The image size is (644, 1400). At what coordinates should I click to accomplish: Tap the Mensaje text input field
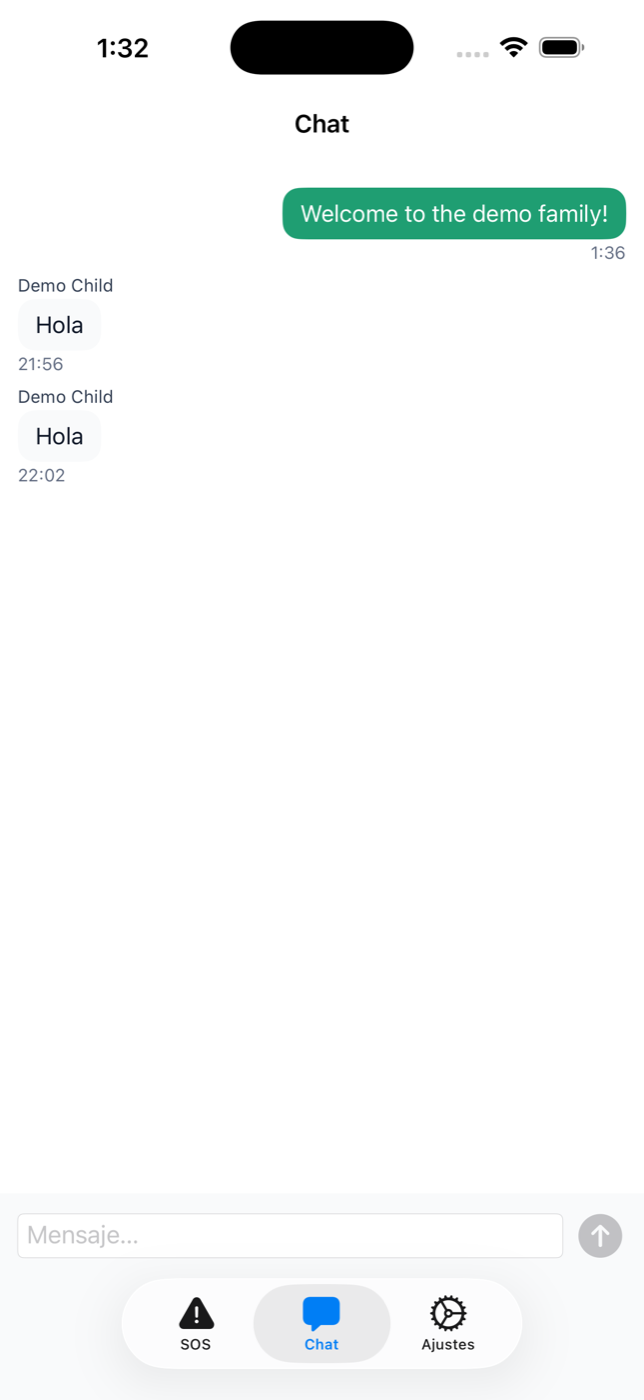click(x=290, y=1235)
